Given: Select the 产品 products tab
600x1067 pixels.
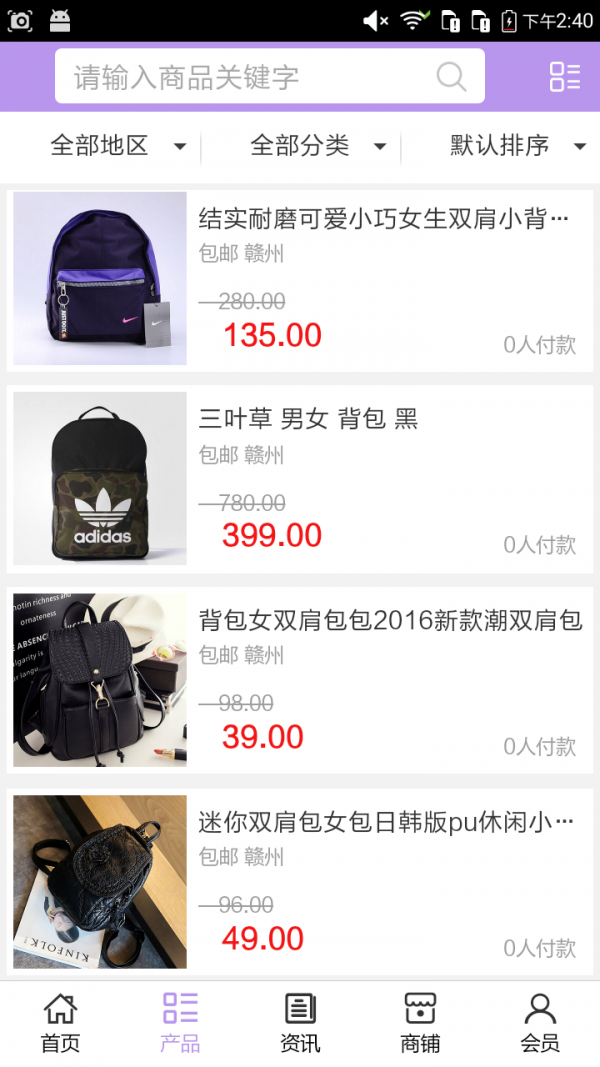Looking at the screenshot, I should click(x=180, y=1023).
